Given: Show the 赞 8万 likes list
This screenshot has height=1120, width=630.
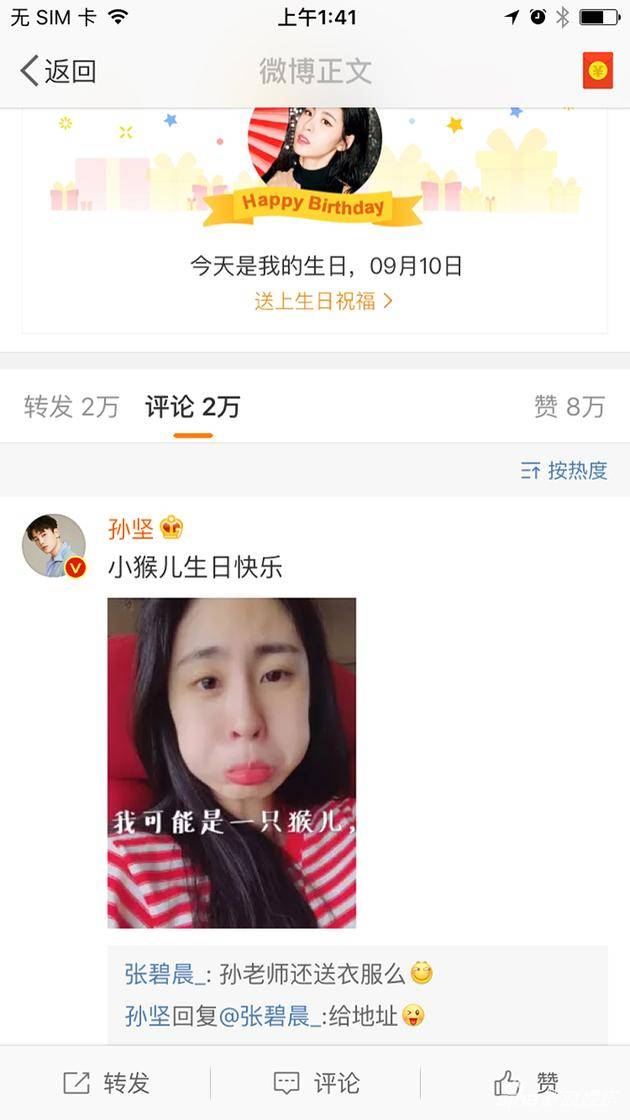Looking at the screenshot, I should [569, 407].
